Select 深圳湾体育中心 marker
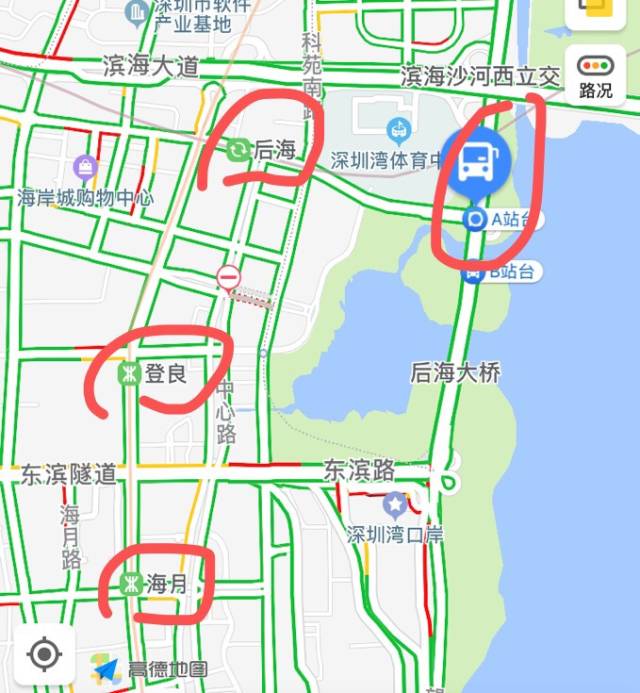The width and height of the screenshot is (640, 693). tap(398, 129)
